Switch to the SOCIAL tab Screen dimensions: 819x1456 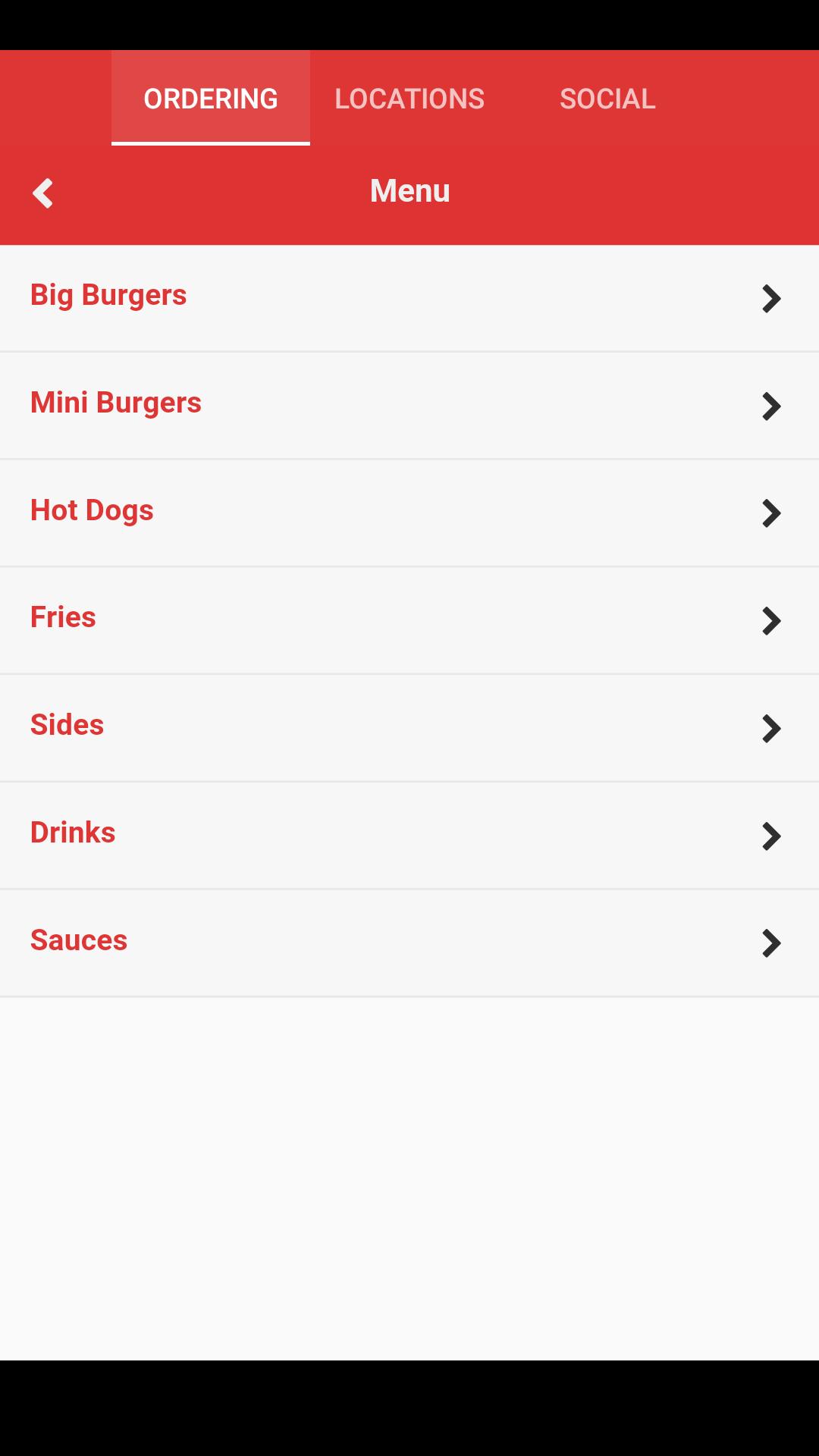point(607,98)
